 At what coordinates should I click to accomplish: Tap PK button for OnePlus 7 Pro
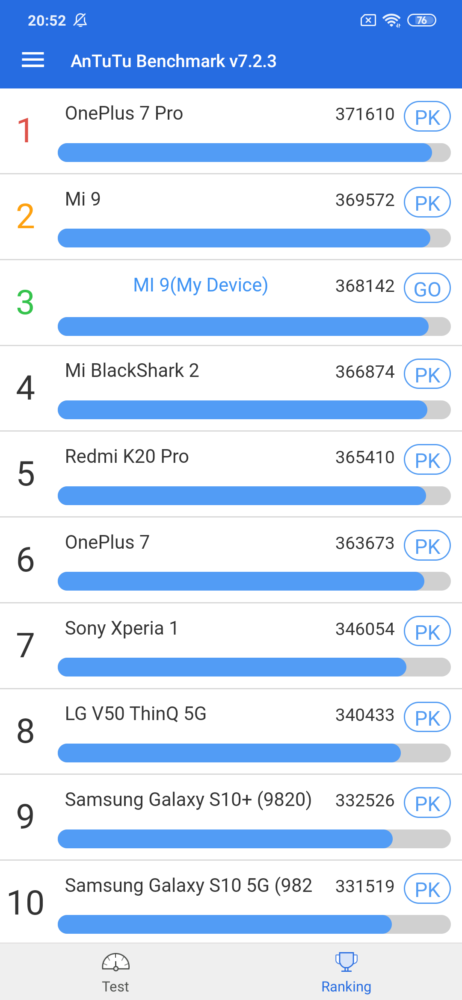(427, 116)
